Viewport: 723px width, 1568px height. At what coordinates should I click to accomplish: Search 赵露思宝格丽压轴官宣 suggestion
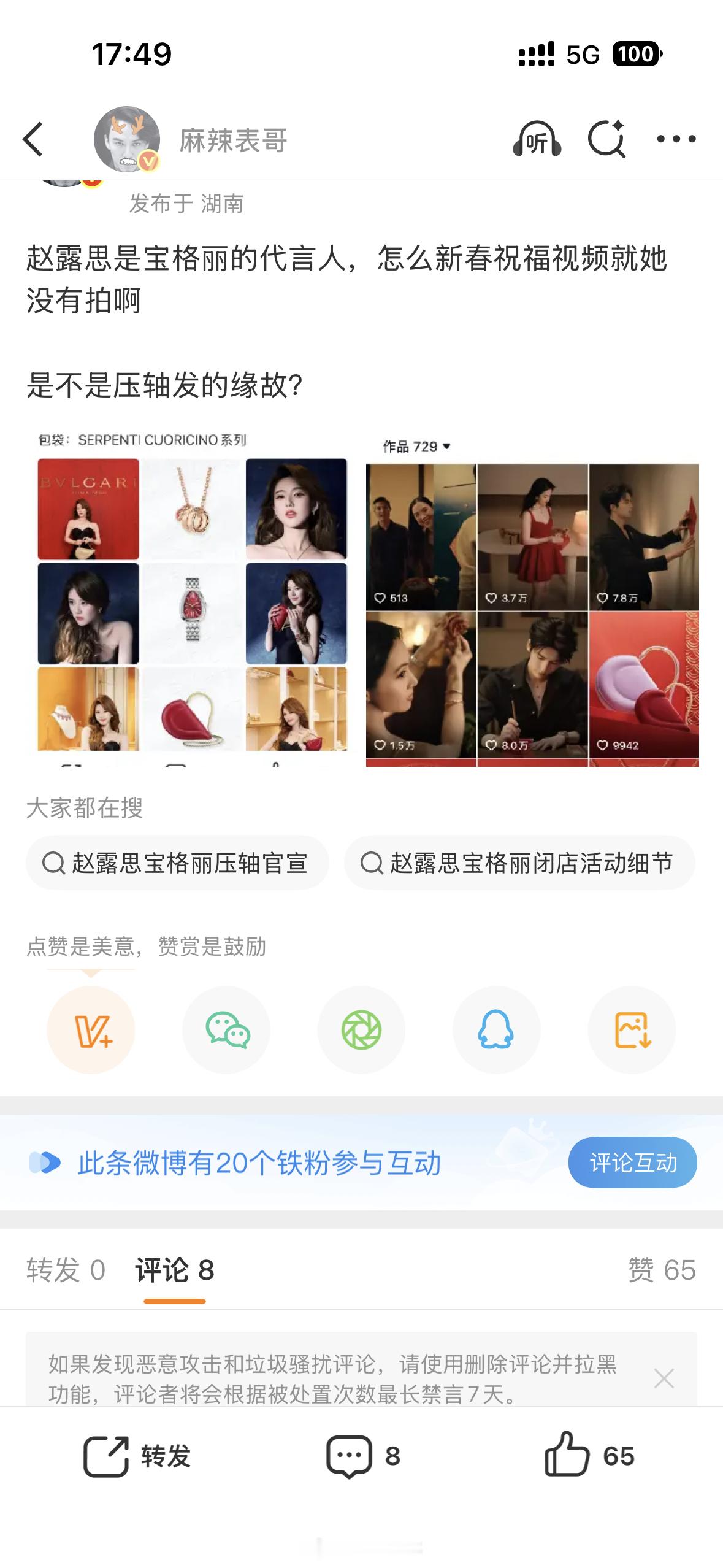[177, 863]
